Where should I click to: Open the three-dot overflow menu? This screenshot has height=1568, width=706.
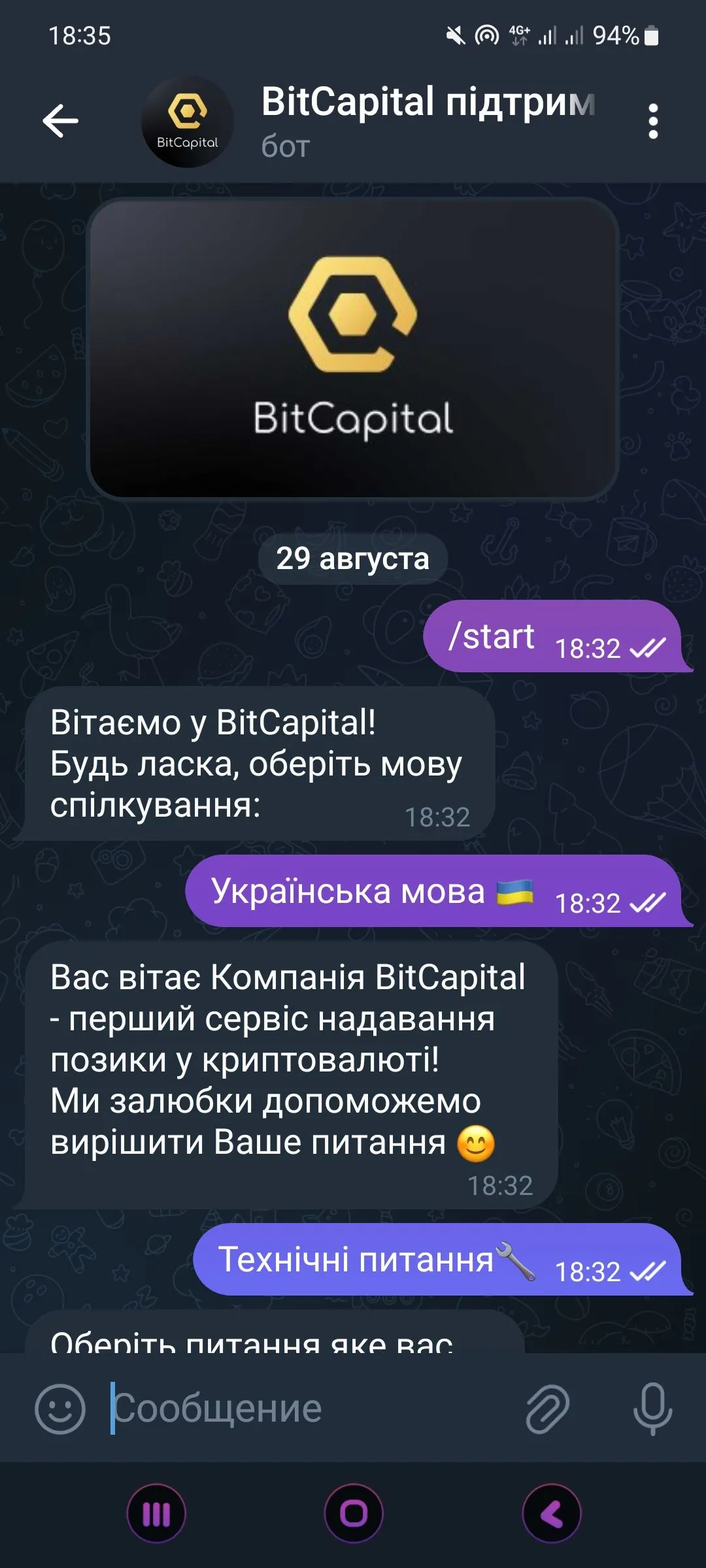pyautogui.click(x=652, y=122)
